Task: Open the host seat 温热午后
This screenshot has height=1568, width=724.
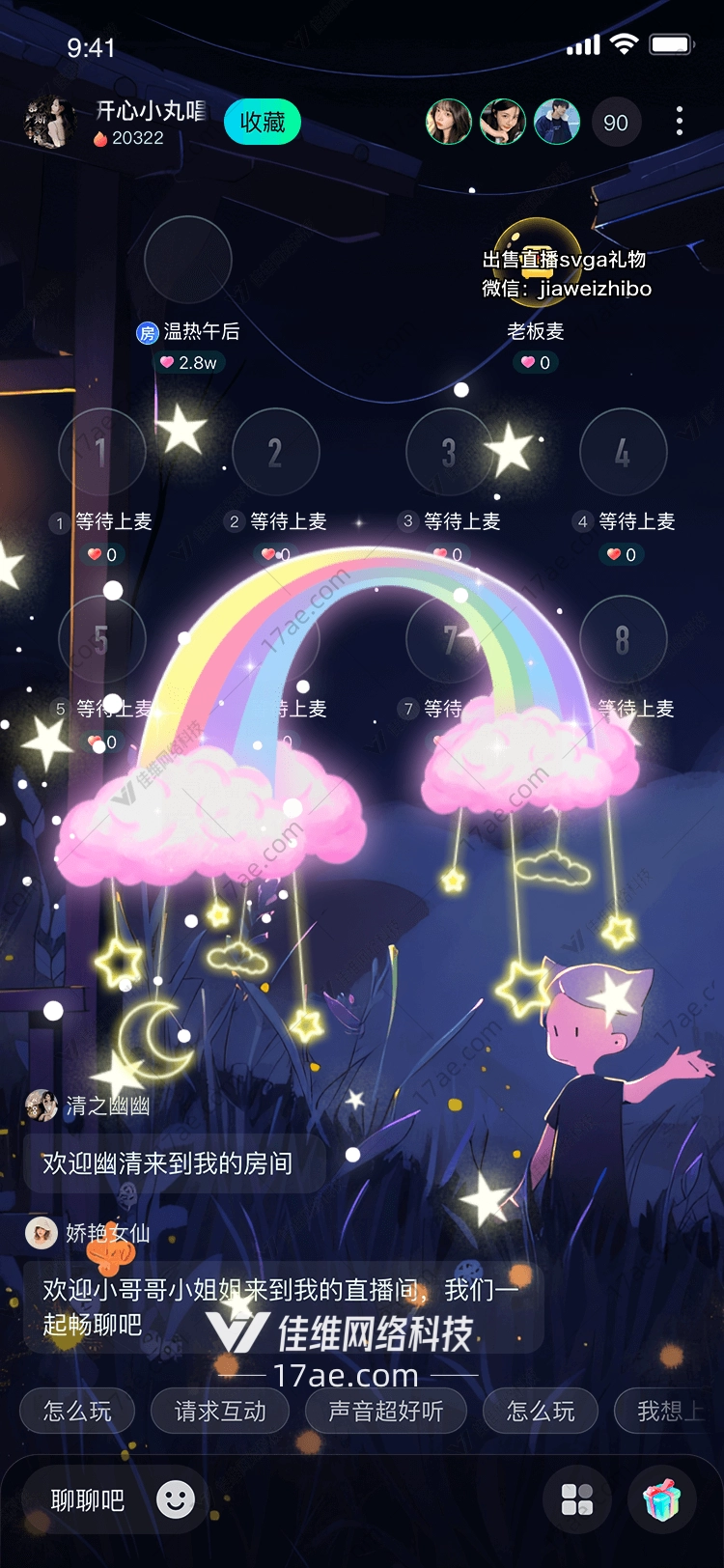Action: click(x=187, y=261)
